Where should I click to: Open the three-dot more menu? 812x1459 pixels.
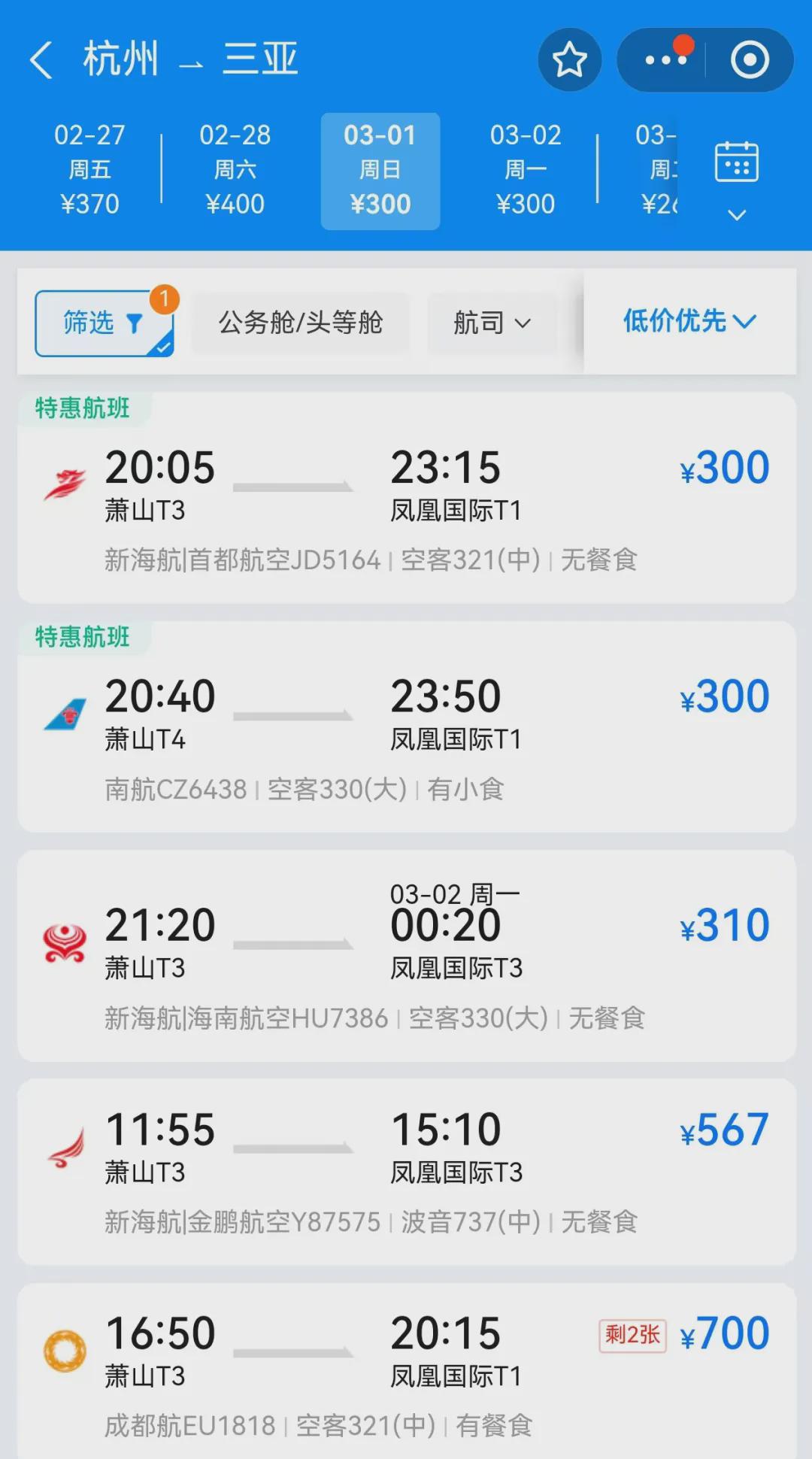click(x=665, y=60)
